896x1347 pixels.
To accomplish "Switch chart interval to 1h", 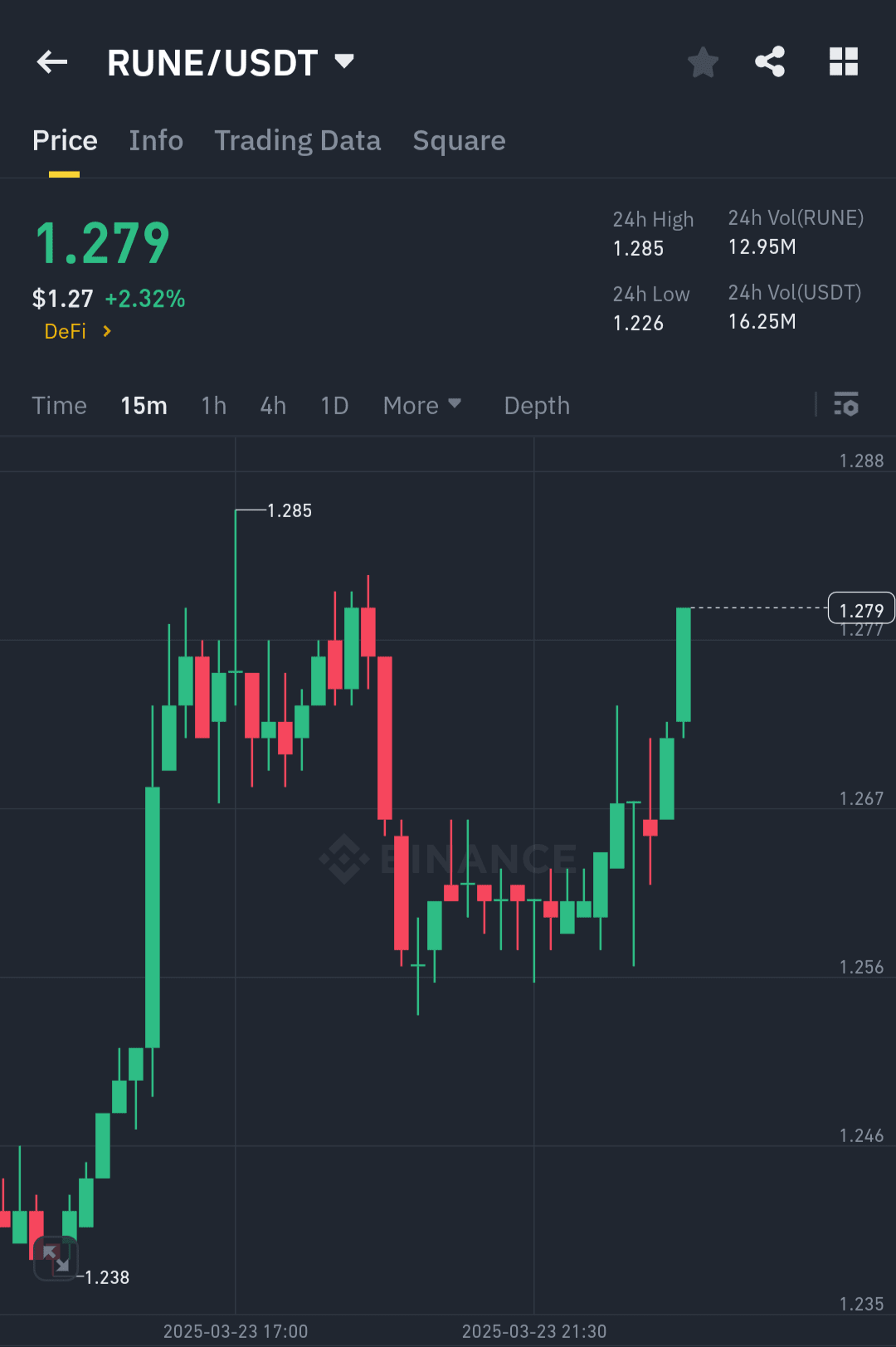I will (x=213, y=406).
